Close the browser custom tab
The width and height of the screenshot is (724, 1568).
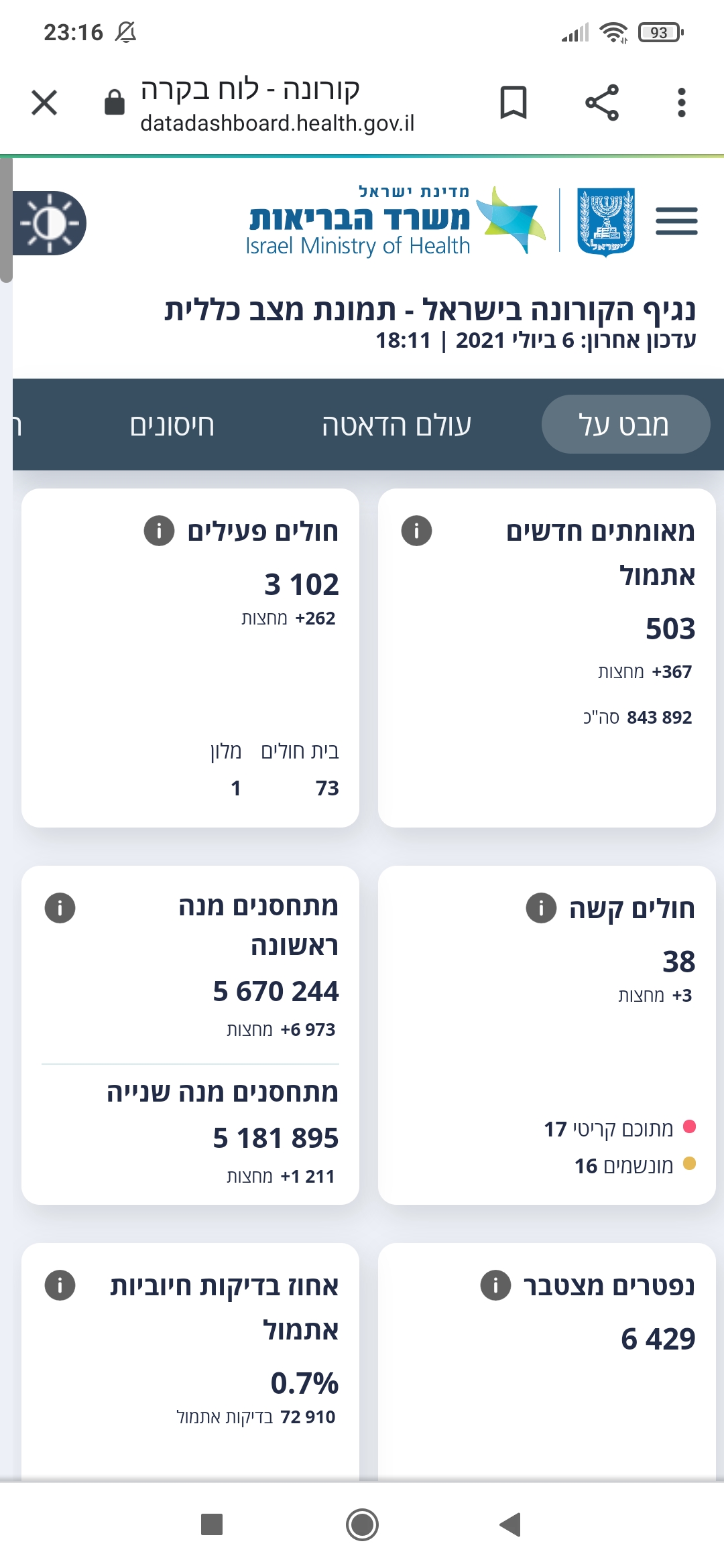coord(44,103)
